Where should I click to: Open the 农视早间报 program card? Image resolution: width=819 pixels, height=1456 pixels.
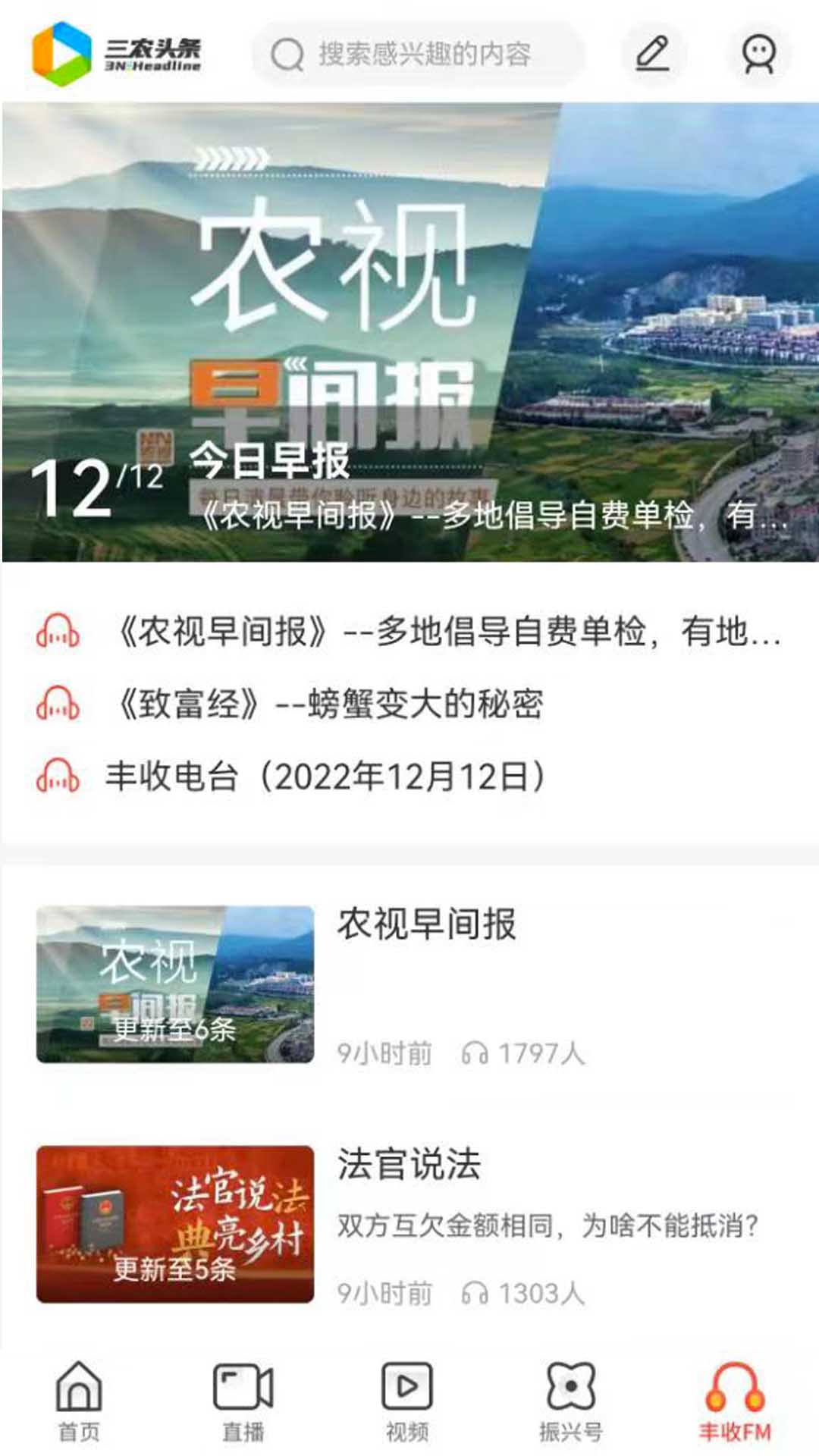click(x=409, y=984)
